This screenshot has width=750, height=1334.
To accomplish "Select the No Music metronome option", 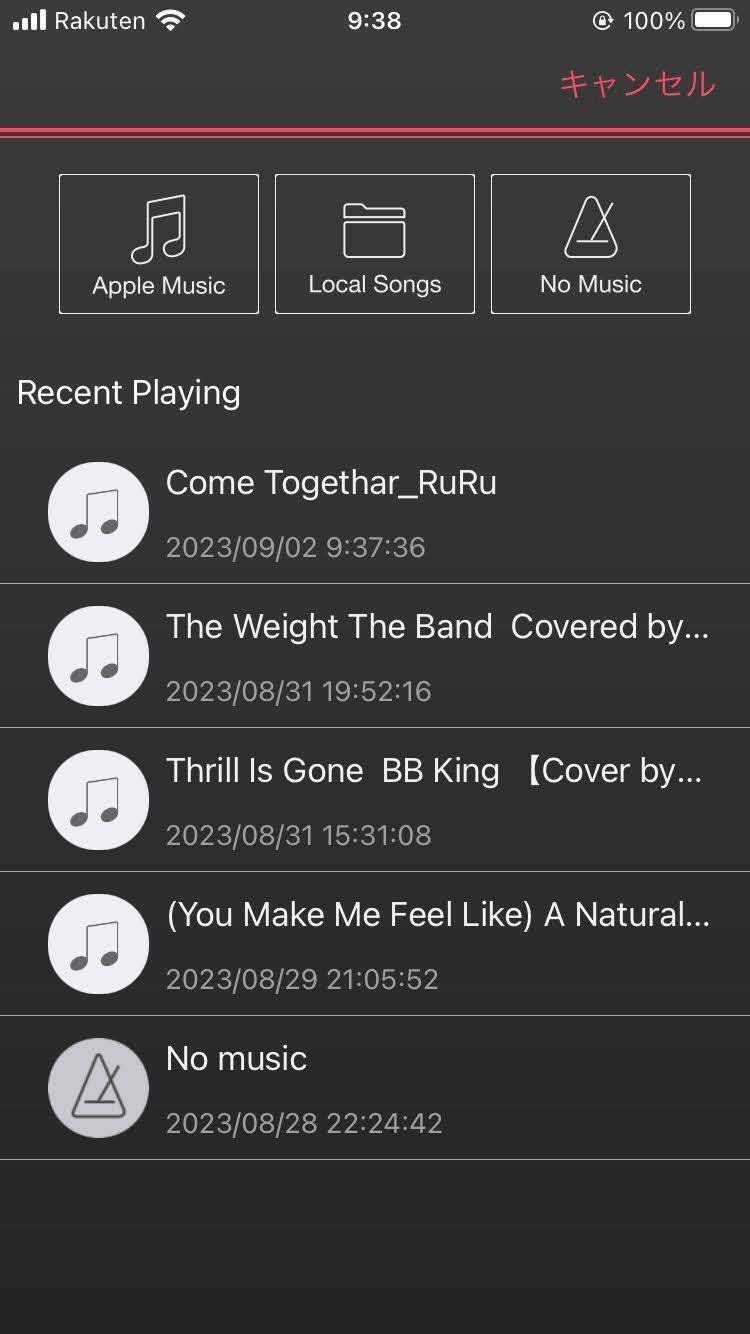I will tap(590, 244).
